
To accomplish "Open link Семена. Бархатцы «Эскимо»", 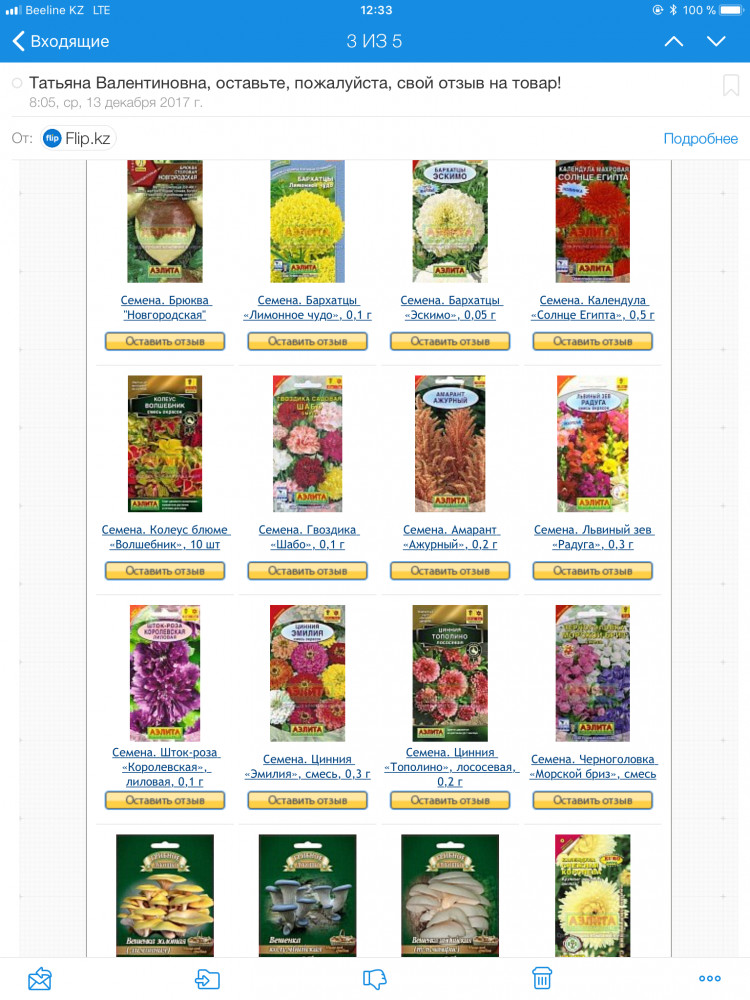I will [450, 307].
